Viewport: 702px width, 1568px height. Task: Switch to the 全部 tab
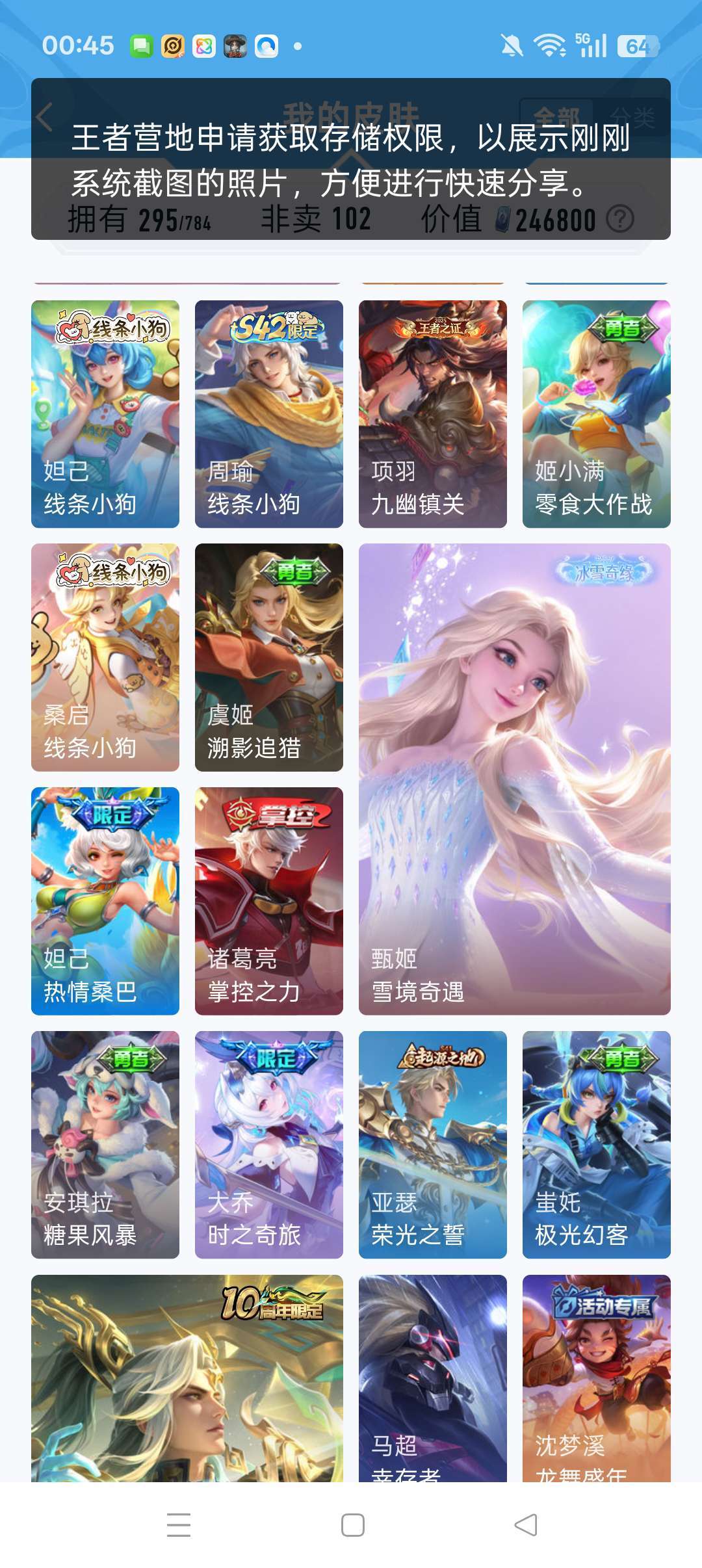556,118
